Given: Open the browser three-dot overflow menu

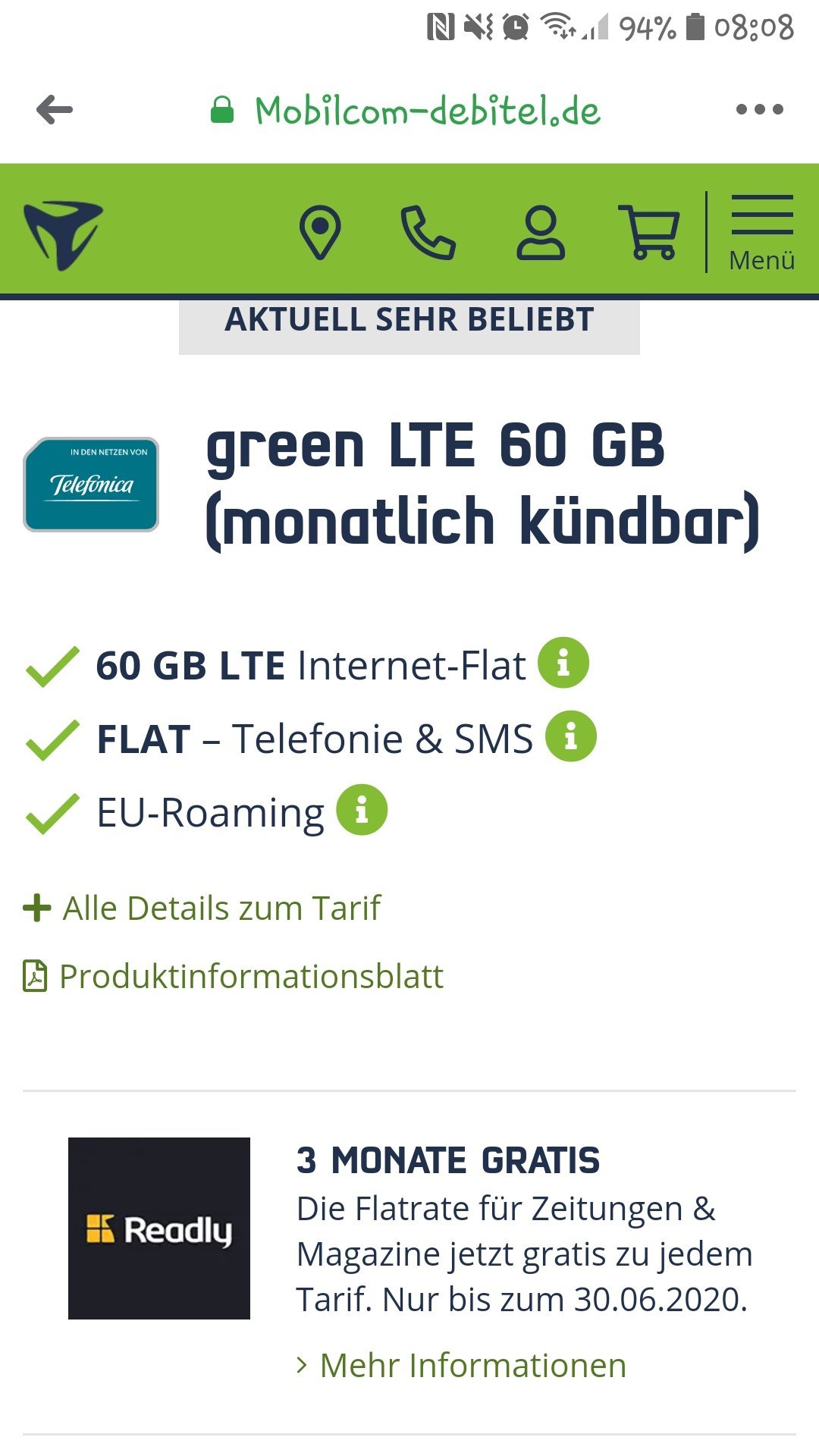Looking at the screenshot, I should tap(759, 110).
